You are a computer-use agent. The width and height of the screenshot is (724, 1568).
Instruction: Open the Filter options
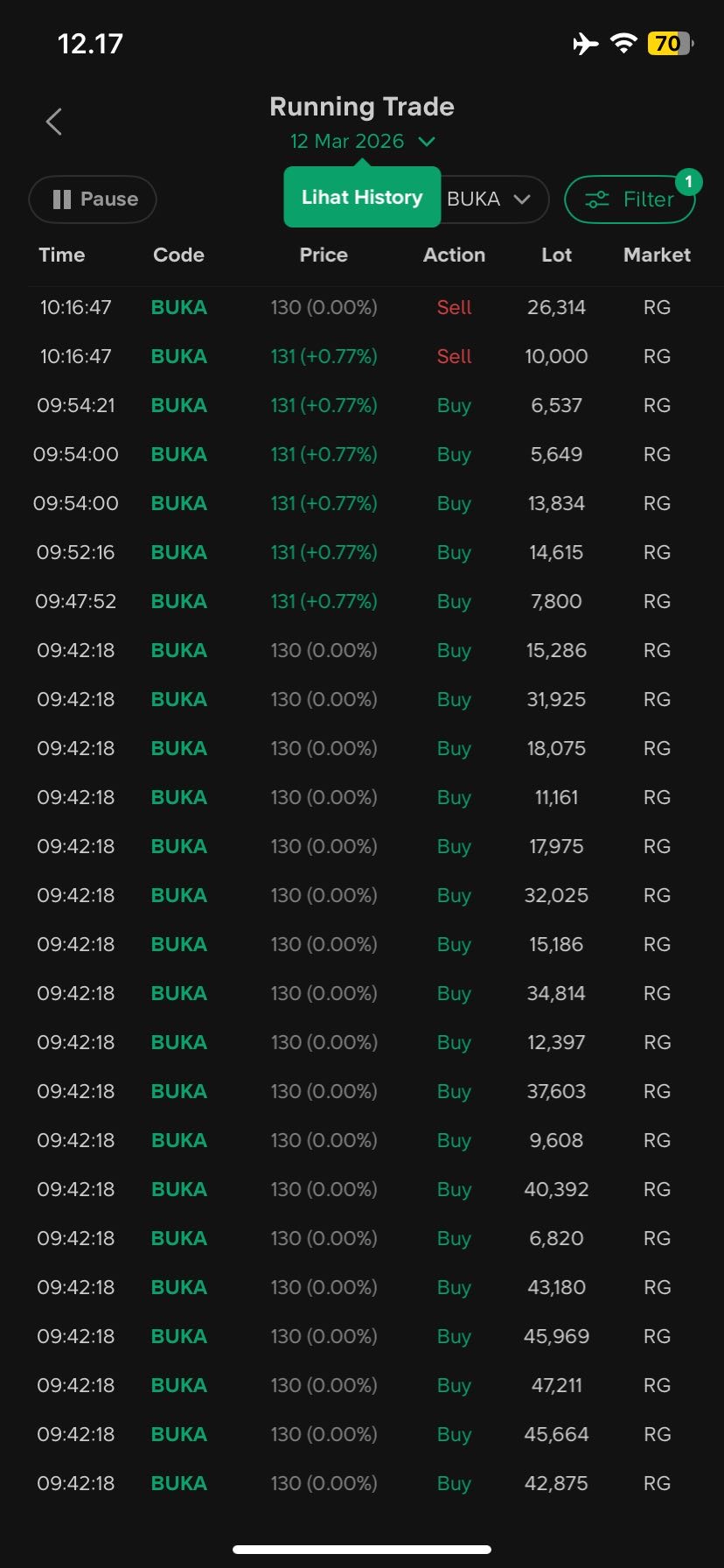[630, 199]
